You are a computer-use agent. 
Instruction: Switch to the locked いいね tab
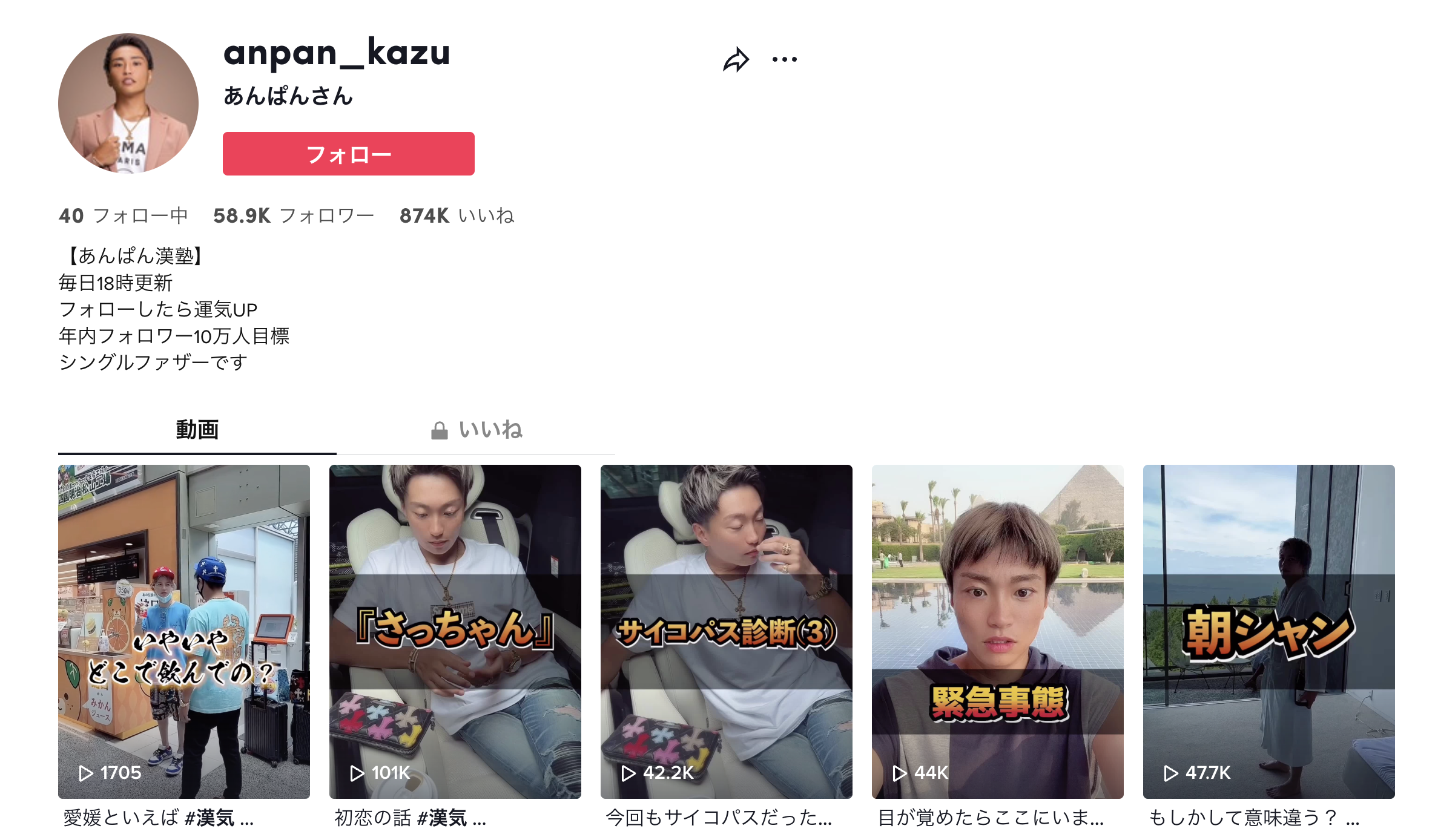coord(477,430)
